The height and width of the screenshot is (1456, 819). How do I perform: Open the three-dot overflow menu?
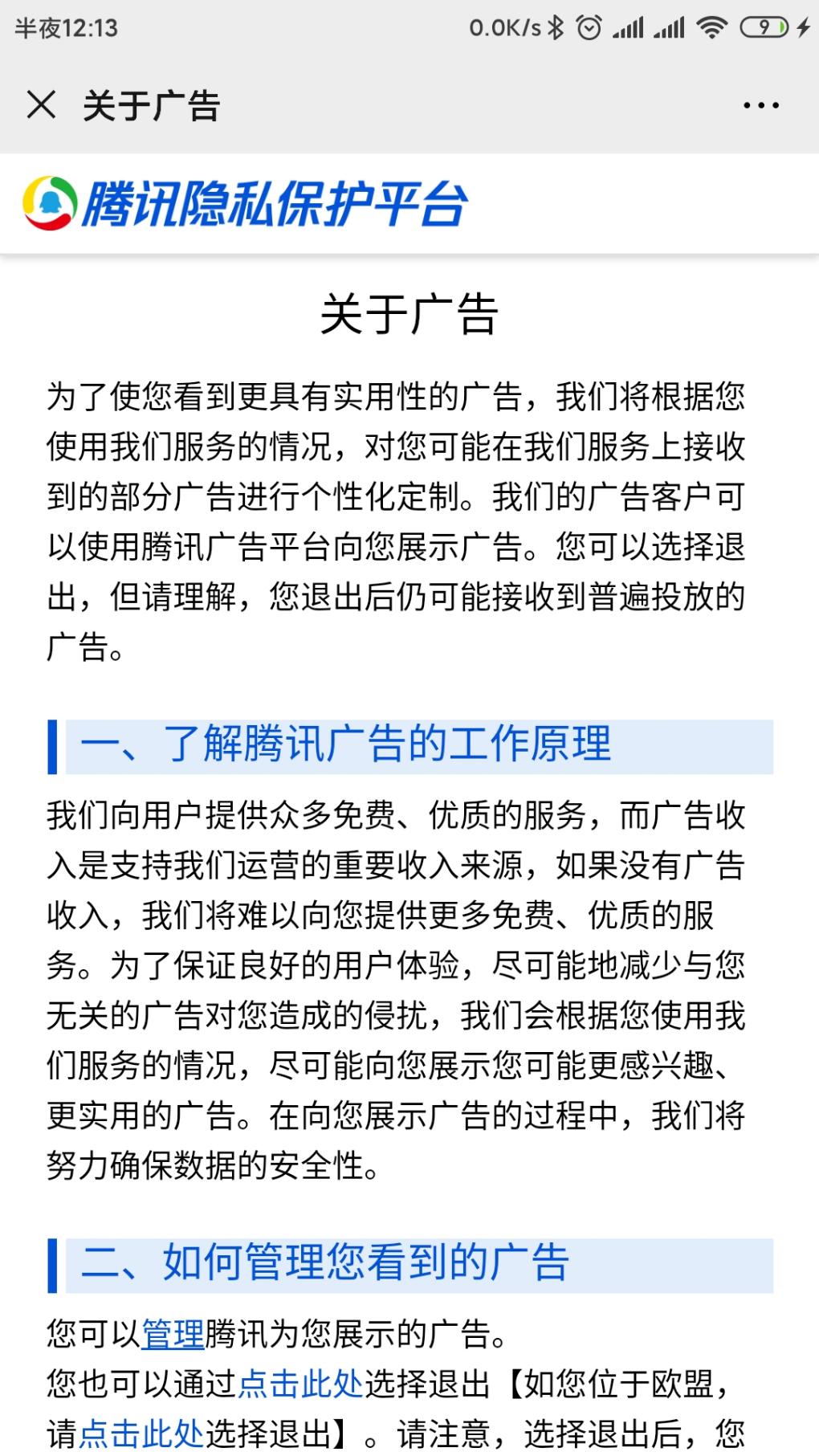760,105
